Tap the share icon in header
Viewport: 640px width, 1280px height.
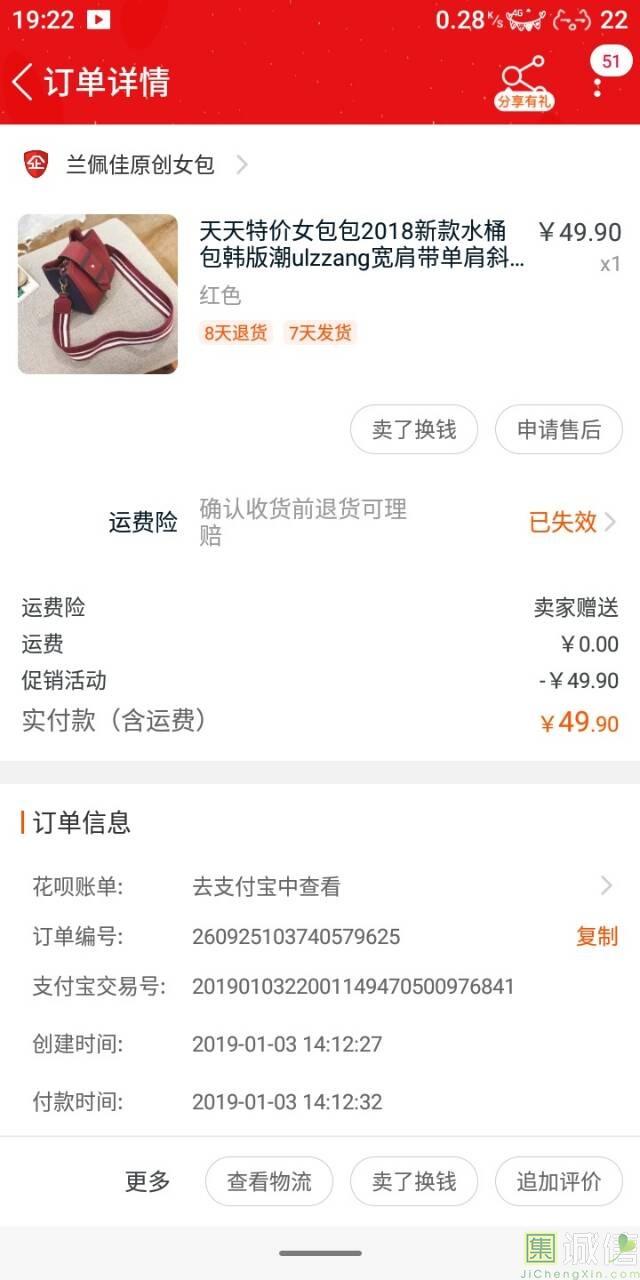pyautogui.click(x=524, y=82)
